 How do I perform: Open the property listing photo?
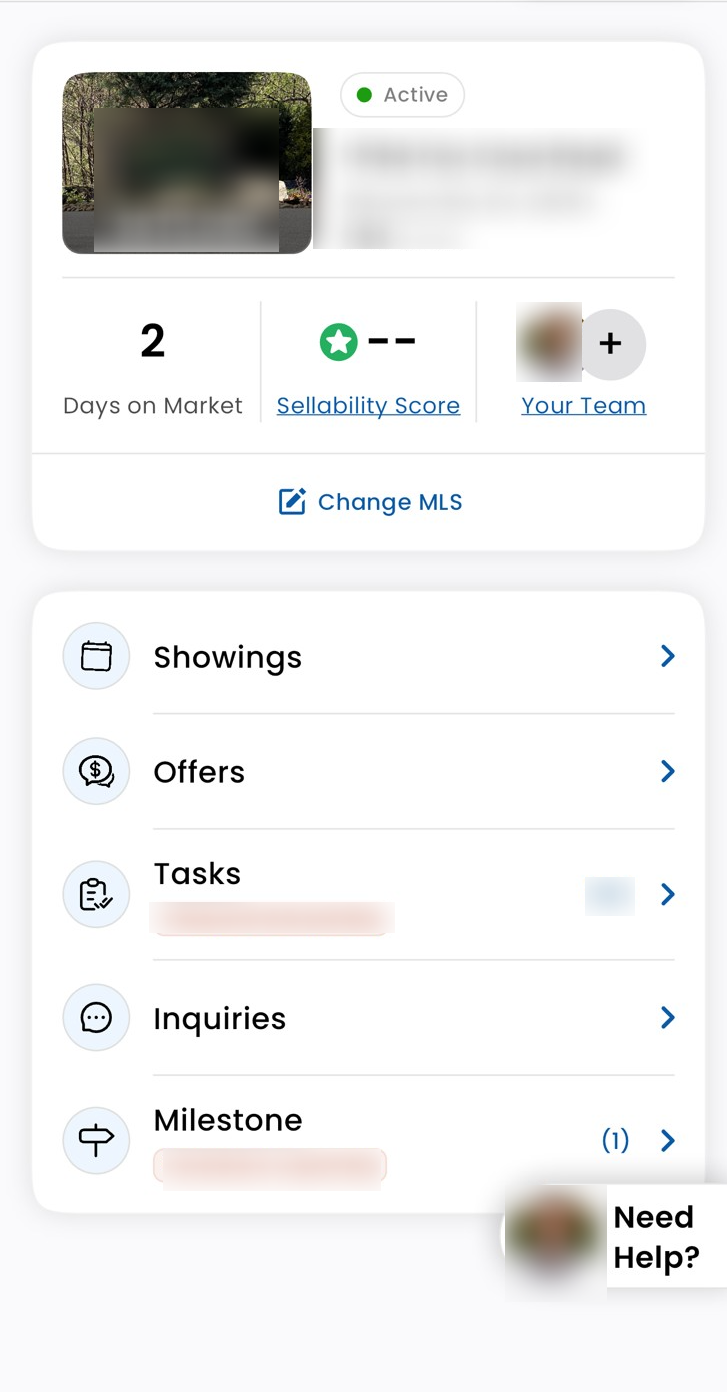pos(187,163)
